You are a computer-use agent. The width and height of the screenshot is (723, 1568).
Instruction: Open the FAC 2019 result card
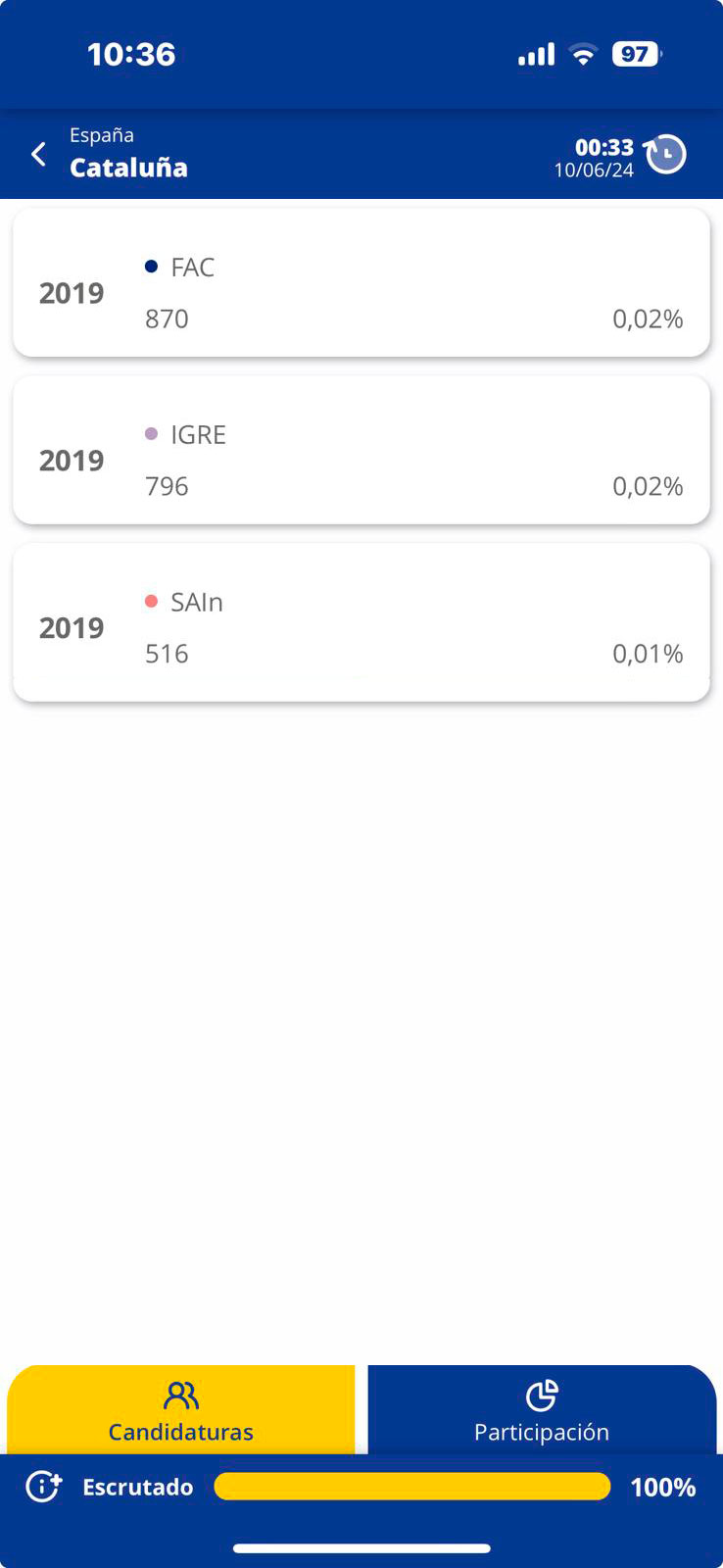click(361, 283)
